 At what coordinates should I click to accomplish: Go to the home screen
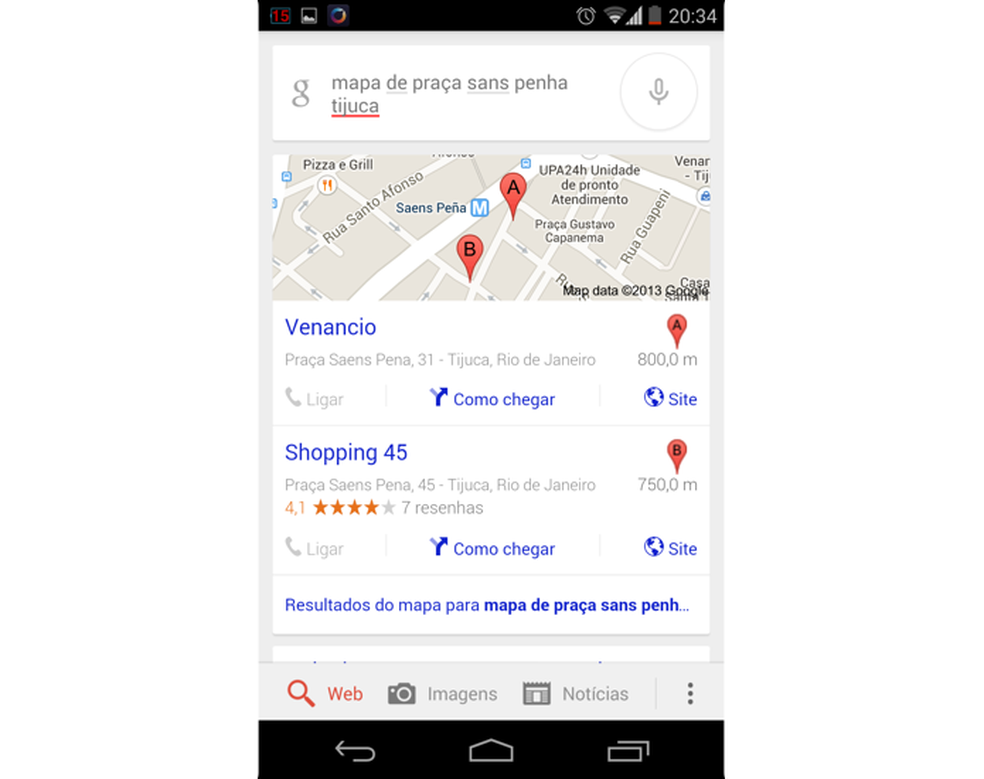(491, 750)
